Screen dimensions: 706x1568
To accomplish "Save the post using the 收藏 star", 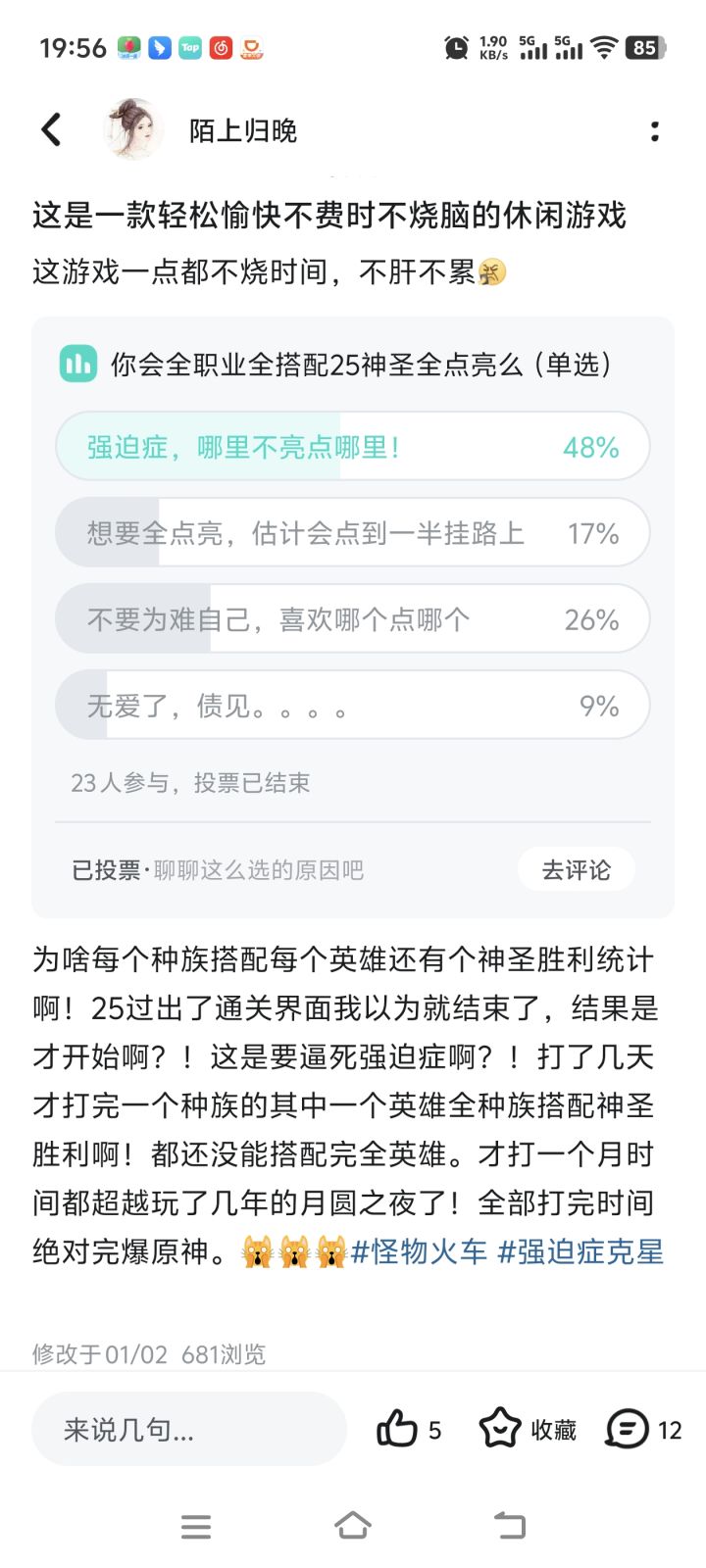I will tap(528, 1430).
